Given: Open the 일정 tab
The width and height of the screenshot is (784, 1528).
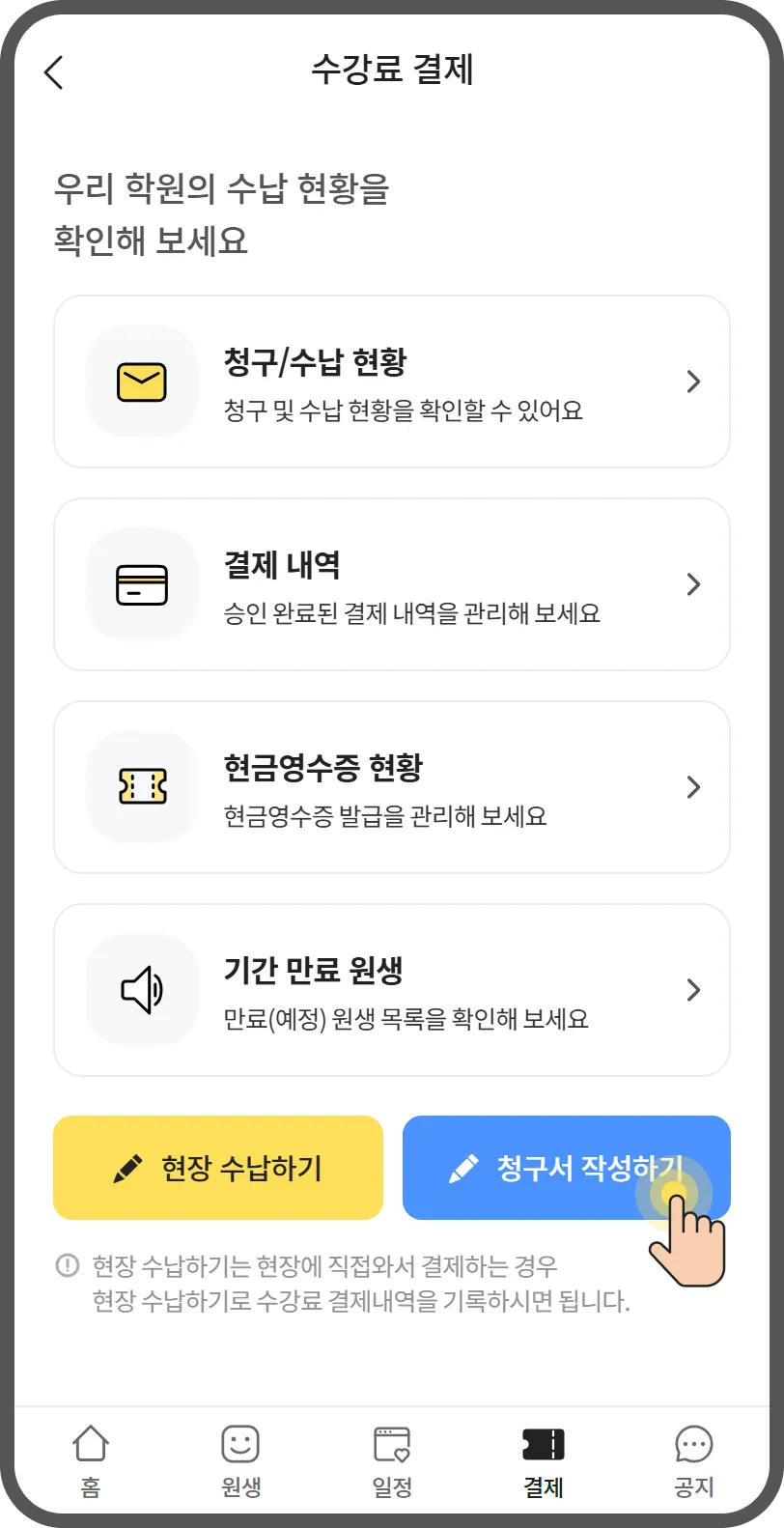Looking at the screenshot, I should (x=392, y=1460).
